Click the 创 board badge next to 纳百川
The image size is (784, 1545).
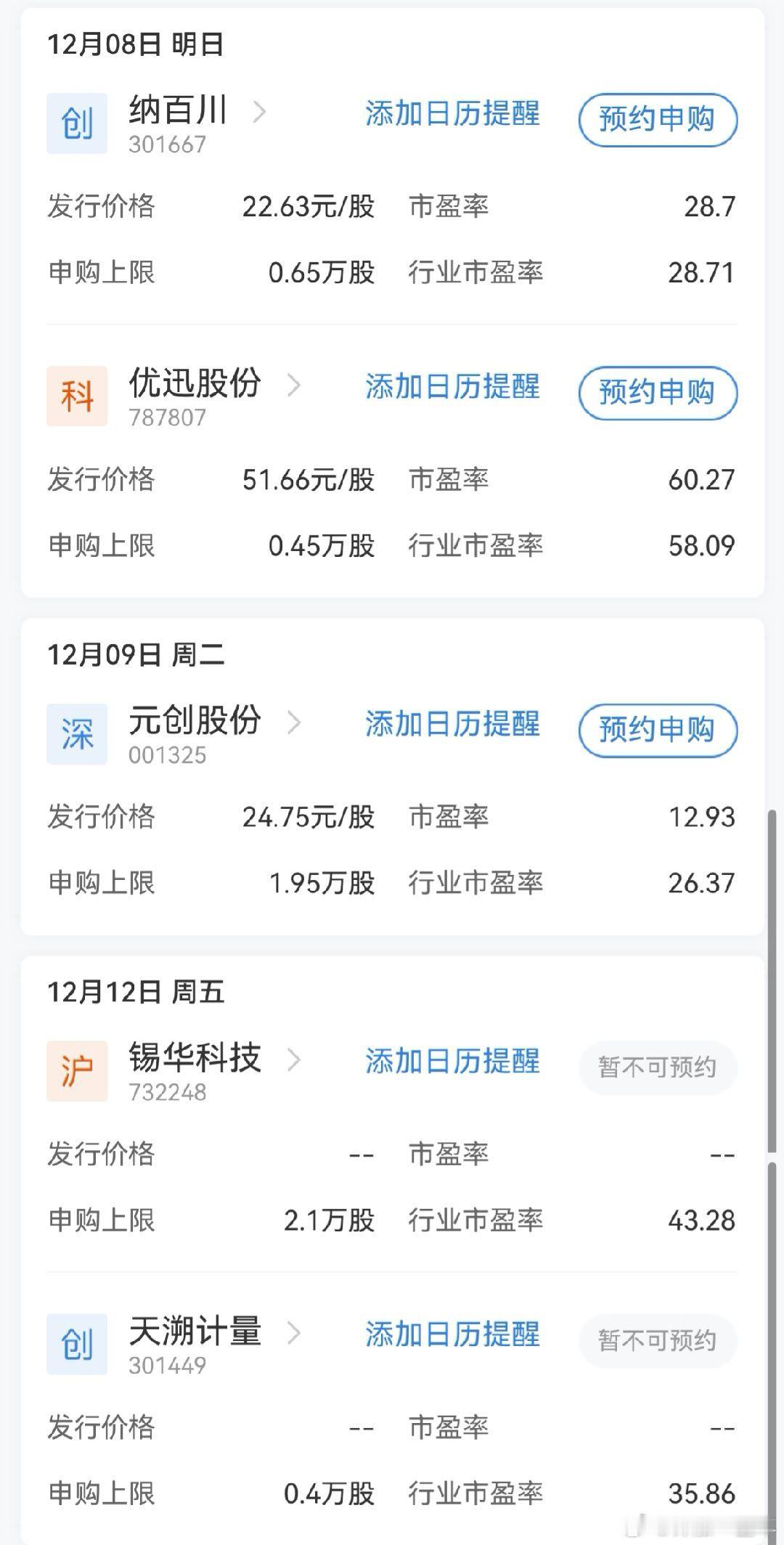click(x=75, y=122)
